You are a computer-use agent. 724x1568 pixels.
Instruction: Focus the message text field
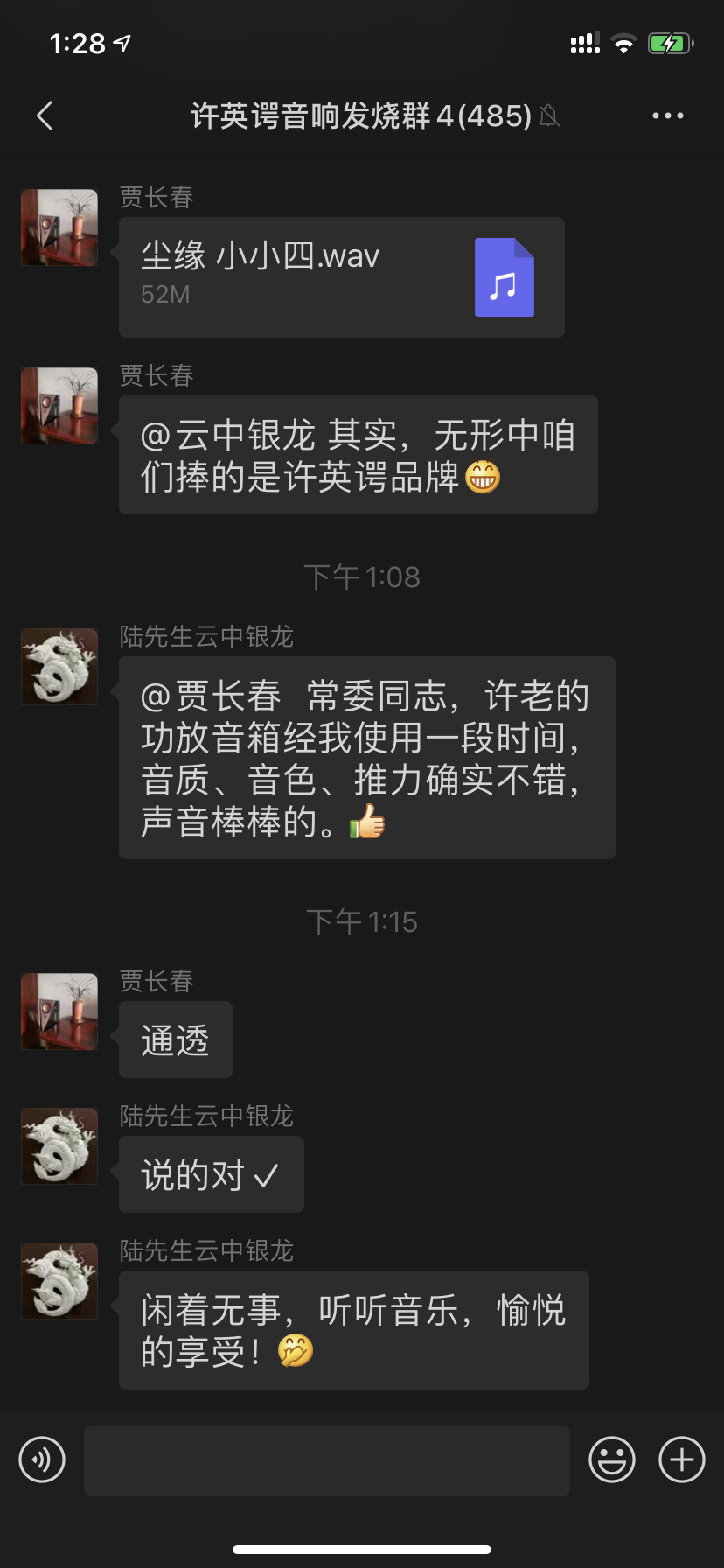[326, 1460]
